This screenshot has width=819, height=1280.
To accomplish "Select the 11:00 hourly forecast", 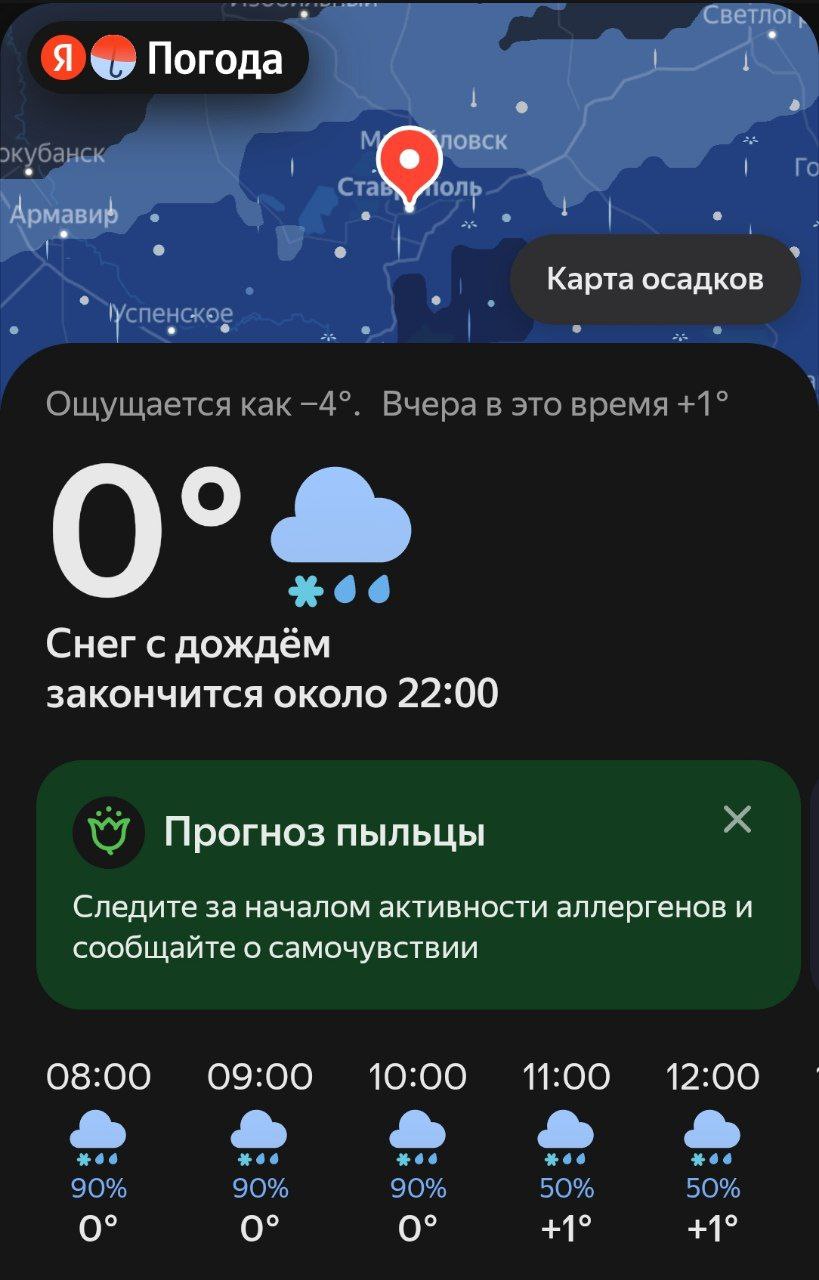I will coord(566,1150).
